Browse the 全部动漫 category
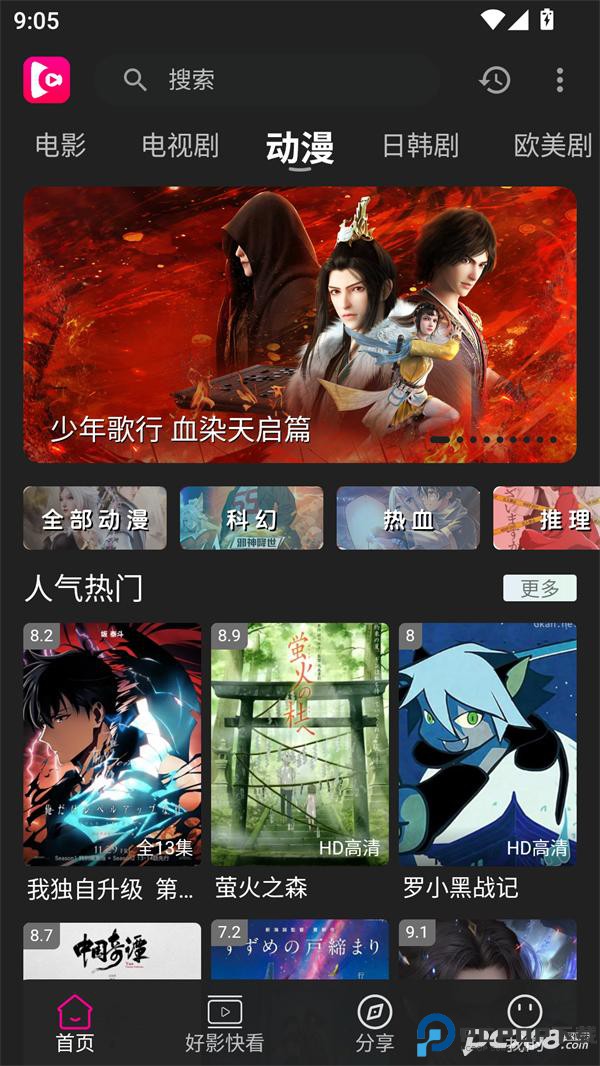Screen dimensions: 600x1066 point(95,518)
